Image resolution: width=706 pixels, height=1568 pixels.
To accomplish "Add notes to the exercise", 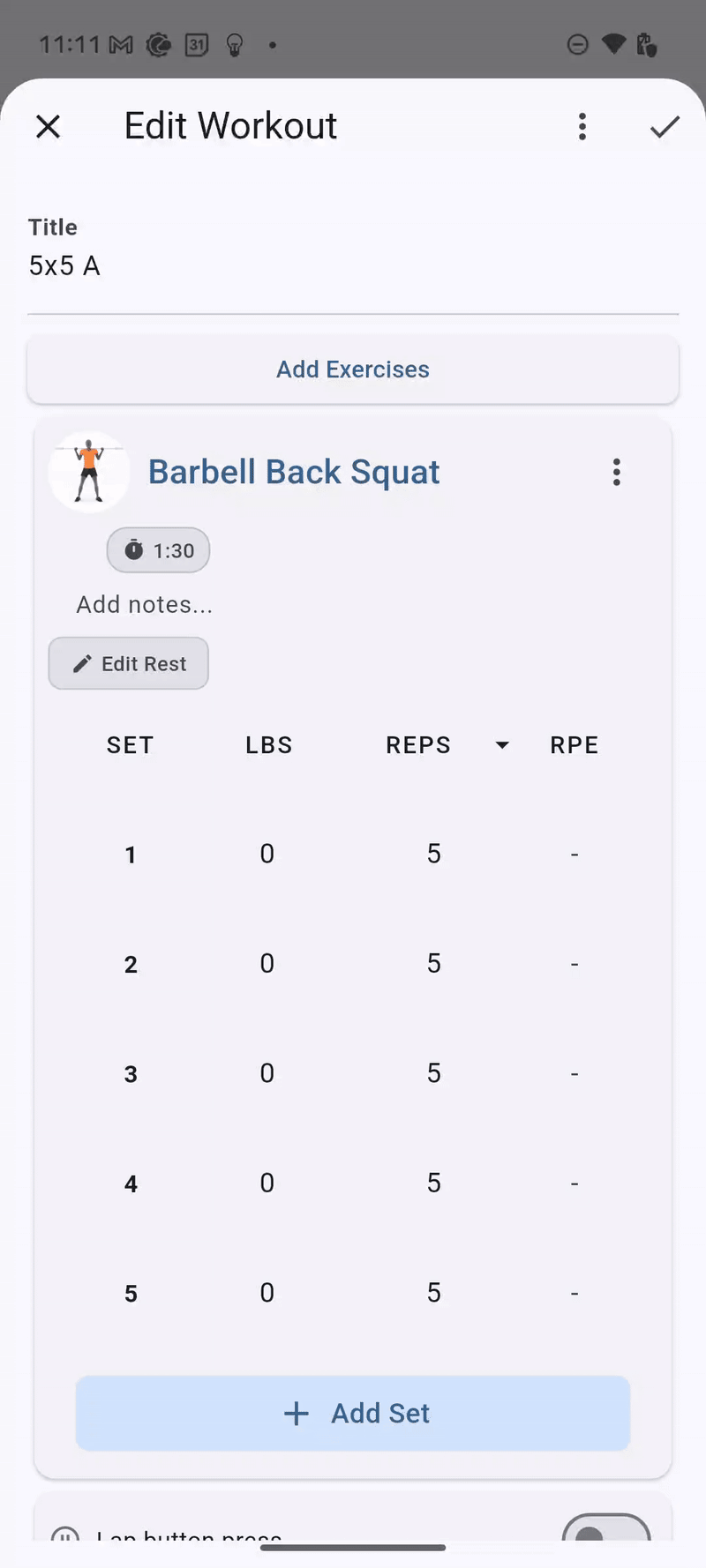I will 144,605.
